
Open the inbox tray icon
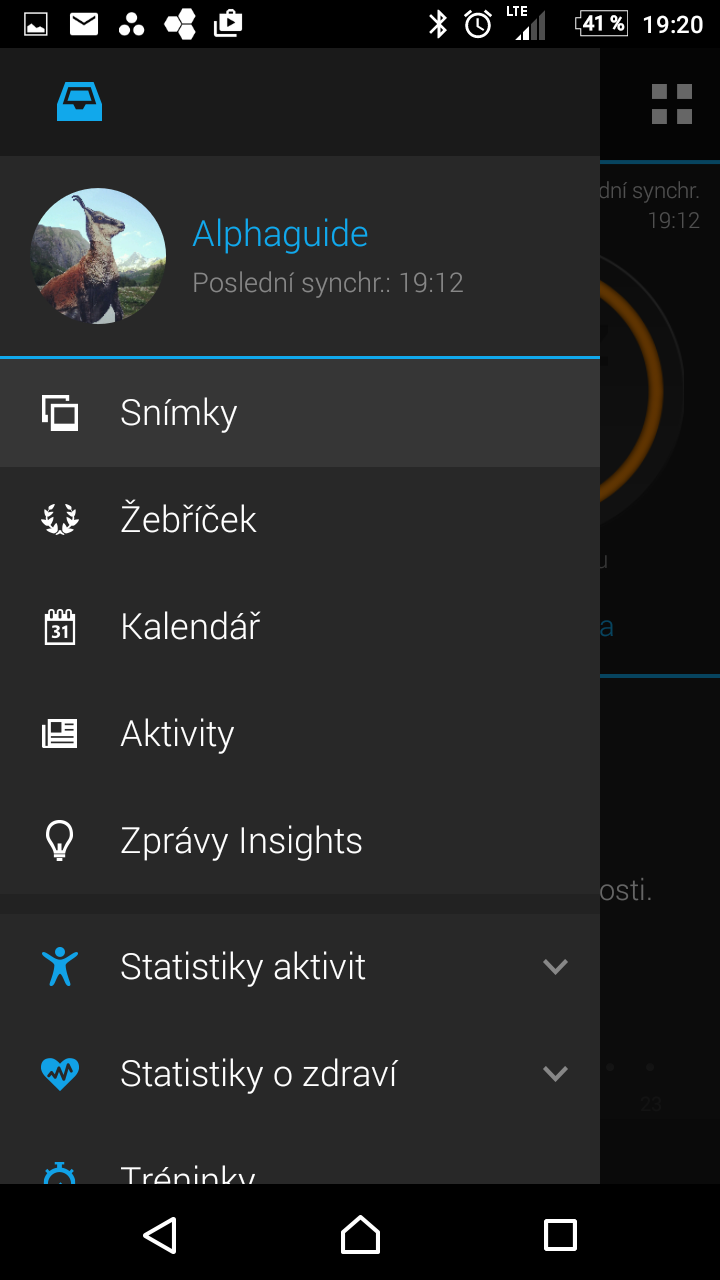(79, 102)
